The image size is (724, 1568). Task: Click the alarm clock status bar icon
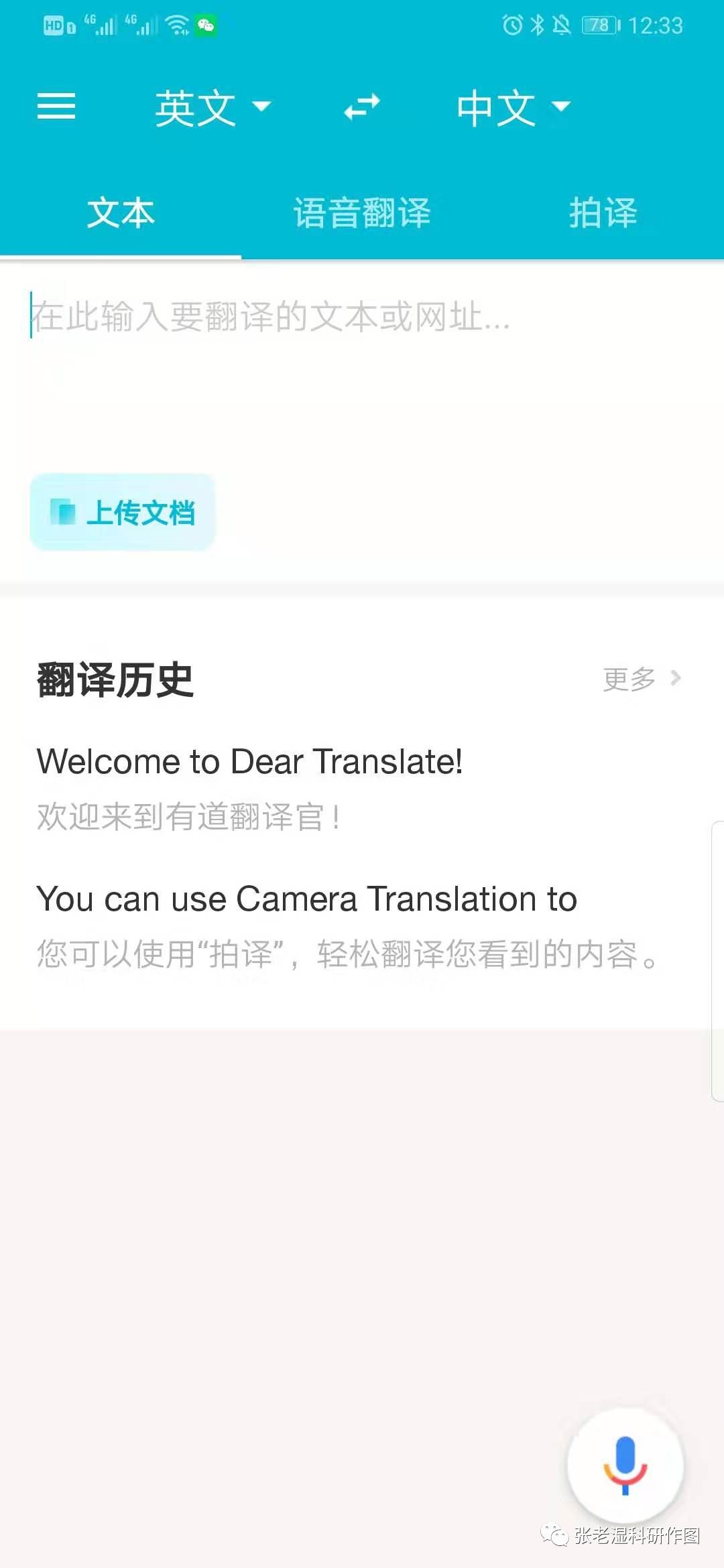(x=512, y=24)
